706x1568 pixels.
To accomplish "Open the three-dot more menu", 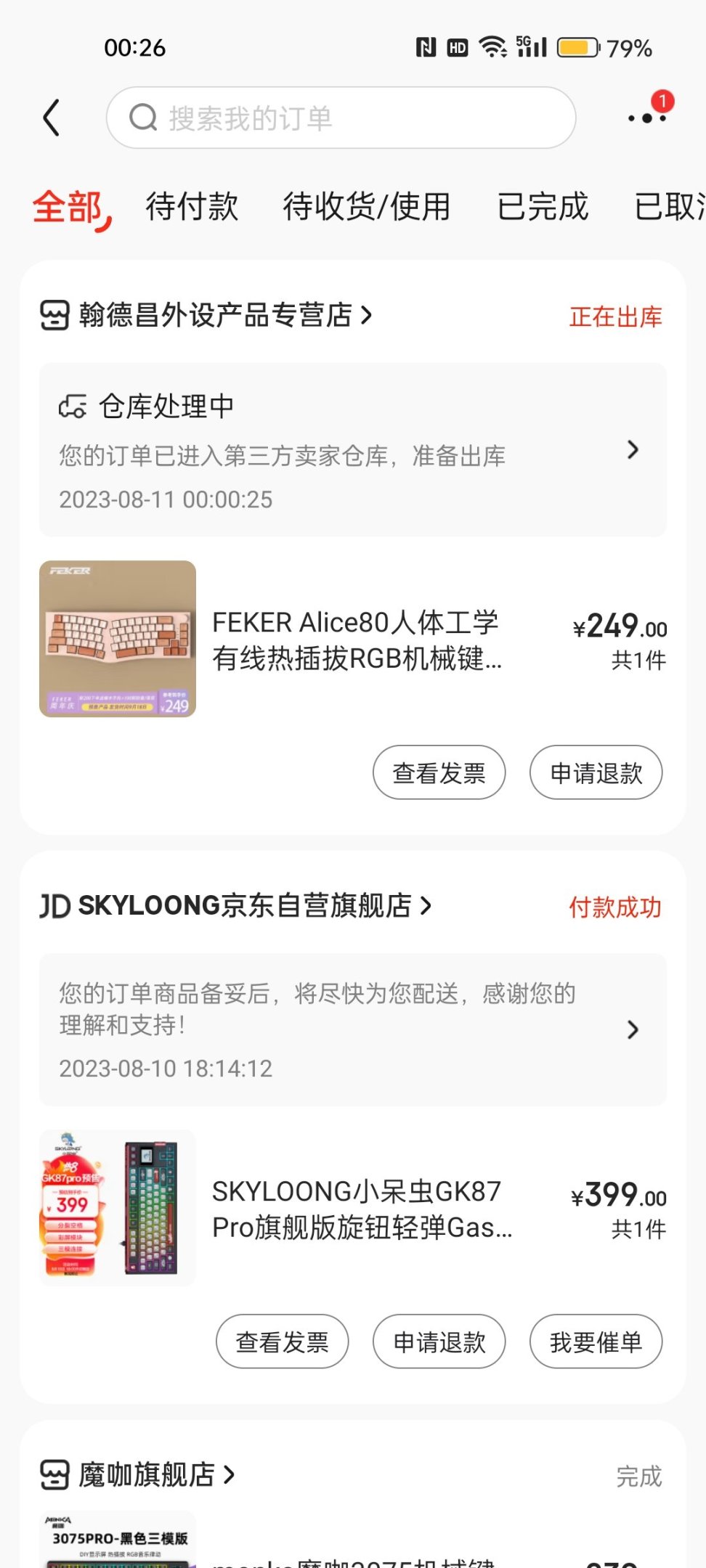I will coord(646,118).
